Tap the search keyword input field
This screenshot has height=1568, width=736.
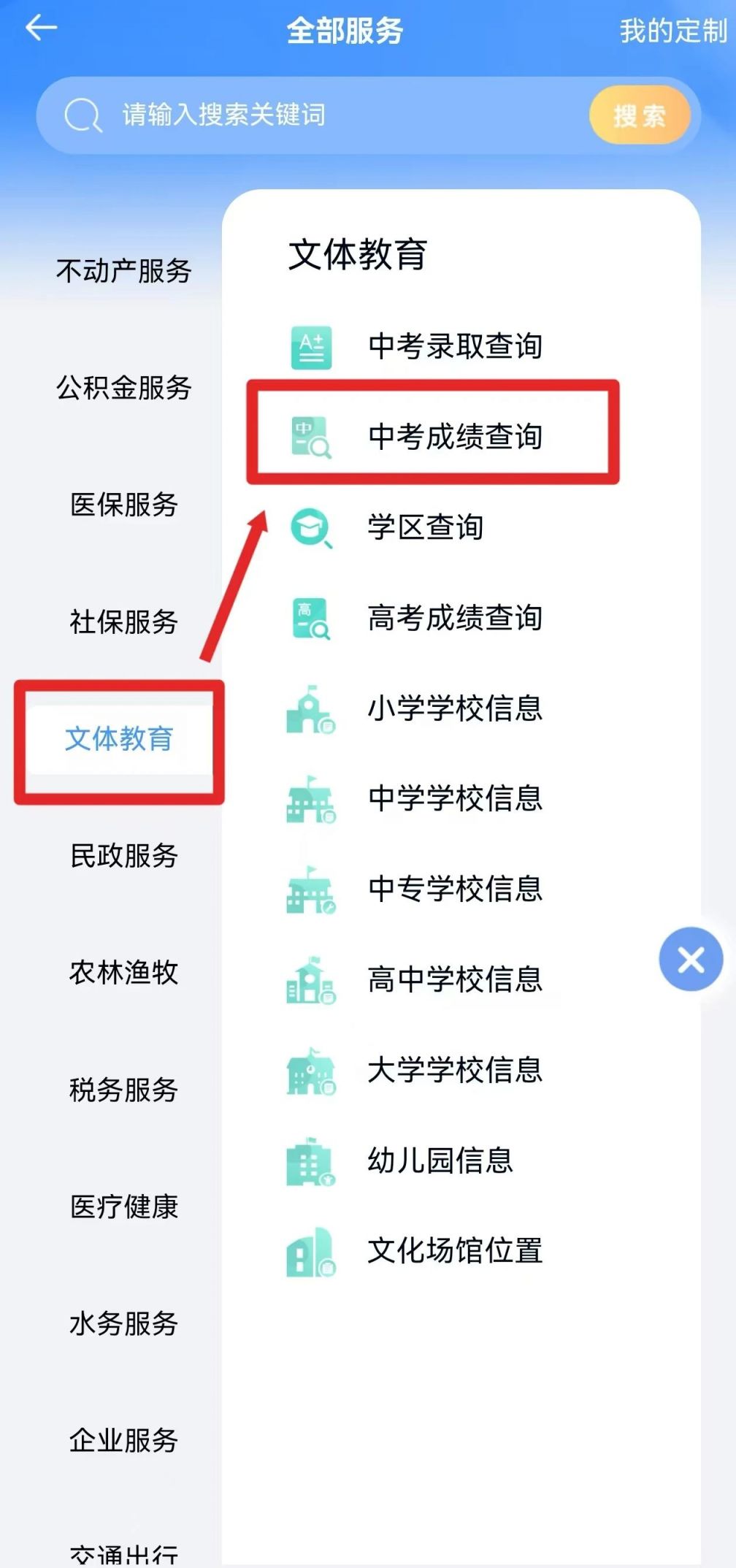click(314, 115)
